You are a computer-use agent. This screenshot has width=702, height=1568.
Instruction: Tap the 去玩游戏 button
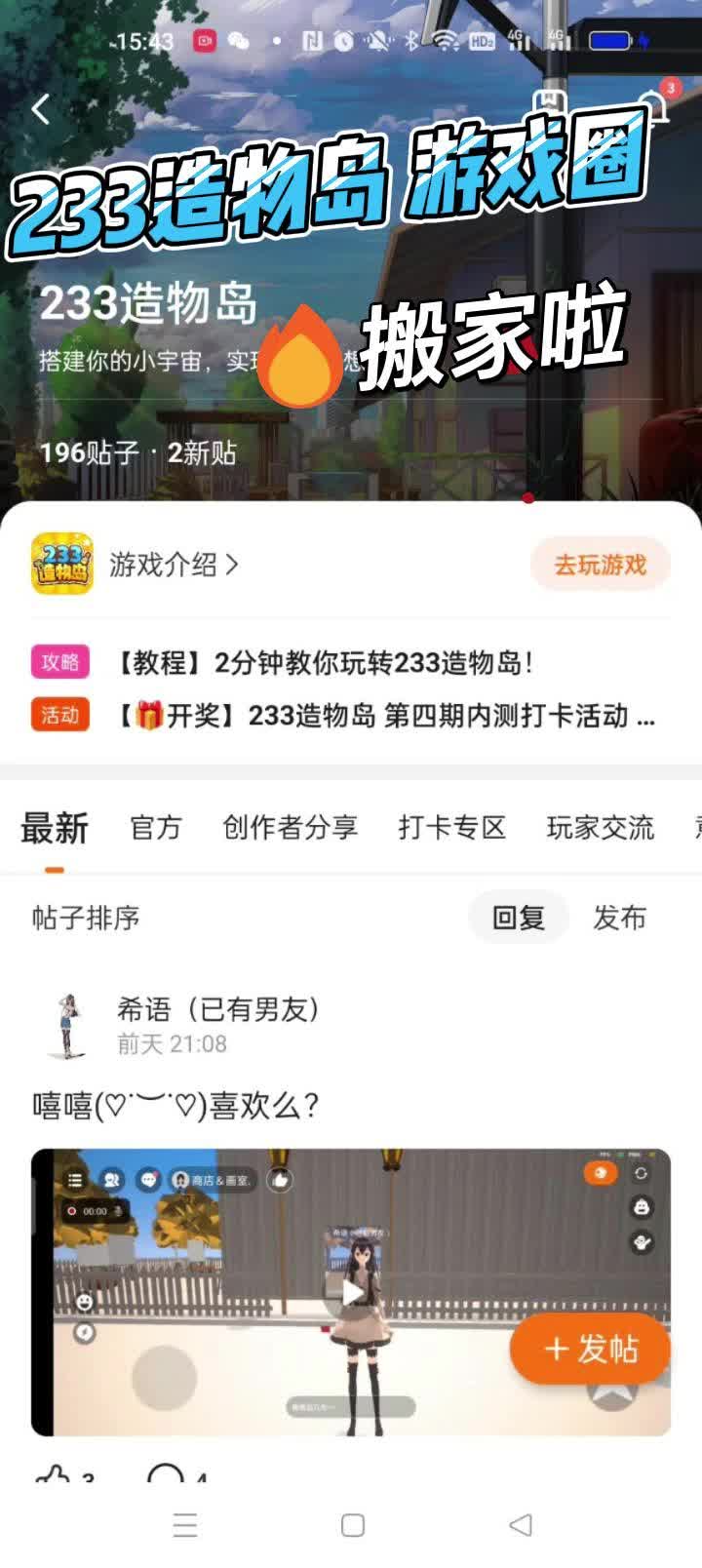600,565
